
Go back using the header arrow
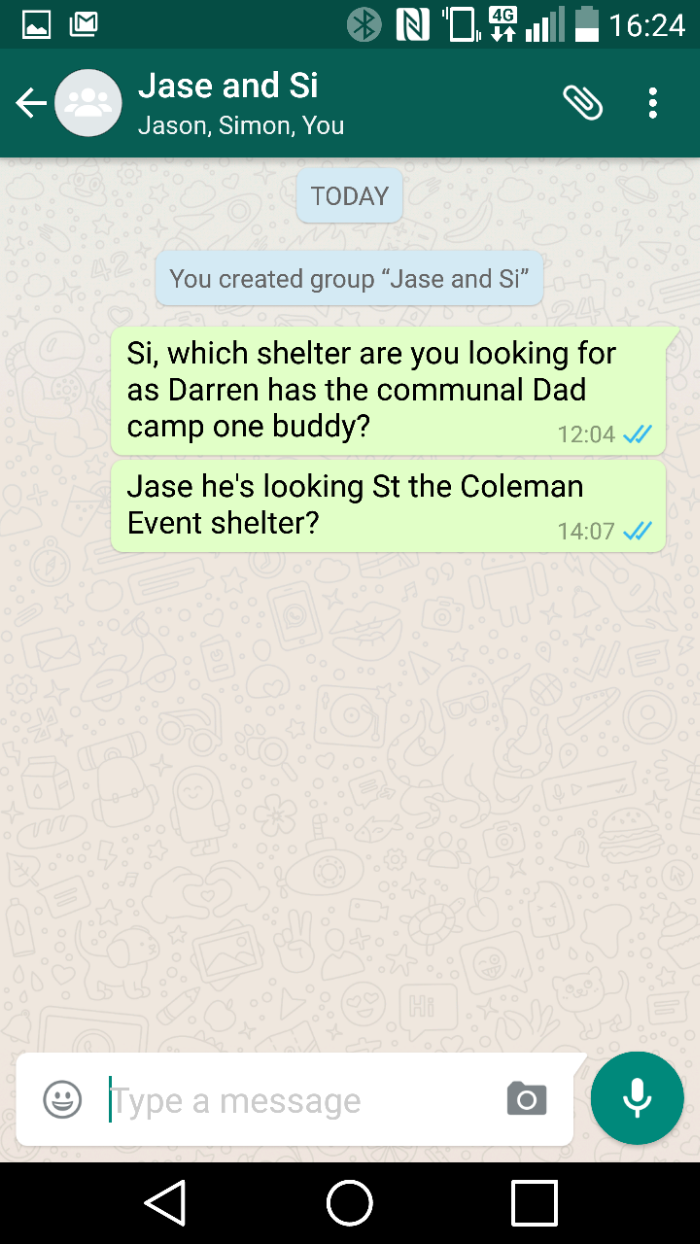(x=31, y=103)
